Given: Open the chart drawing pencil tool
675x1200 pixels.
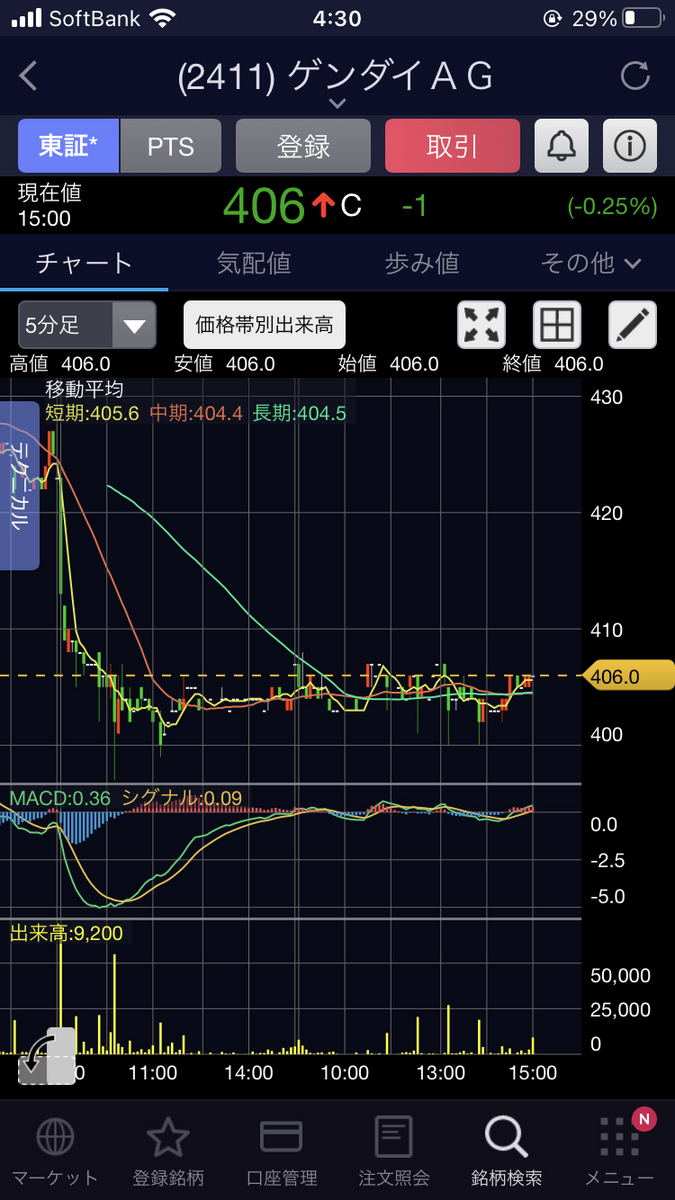Looking at the screenshot, I should pos(633,325).
